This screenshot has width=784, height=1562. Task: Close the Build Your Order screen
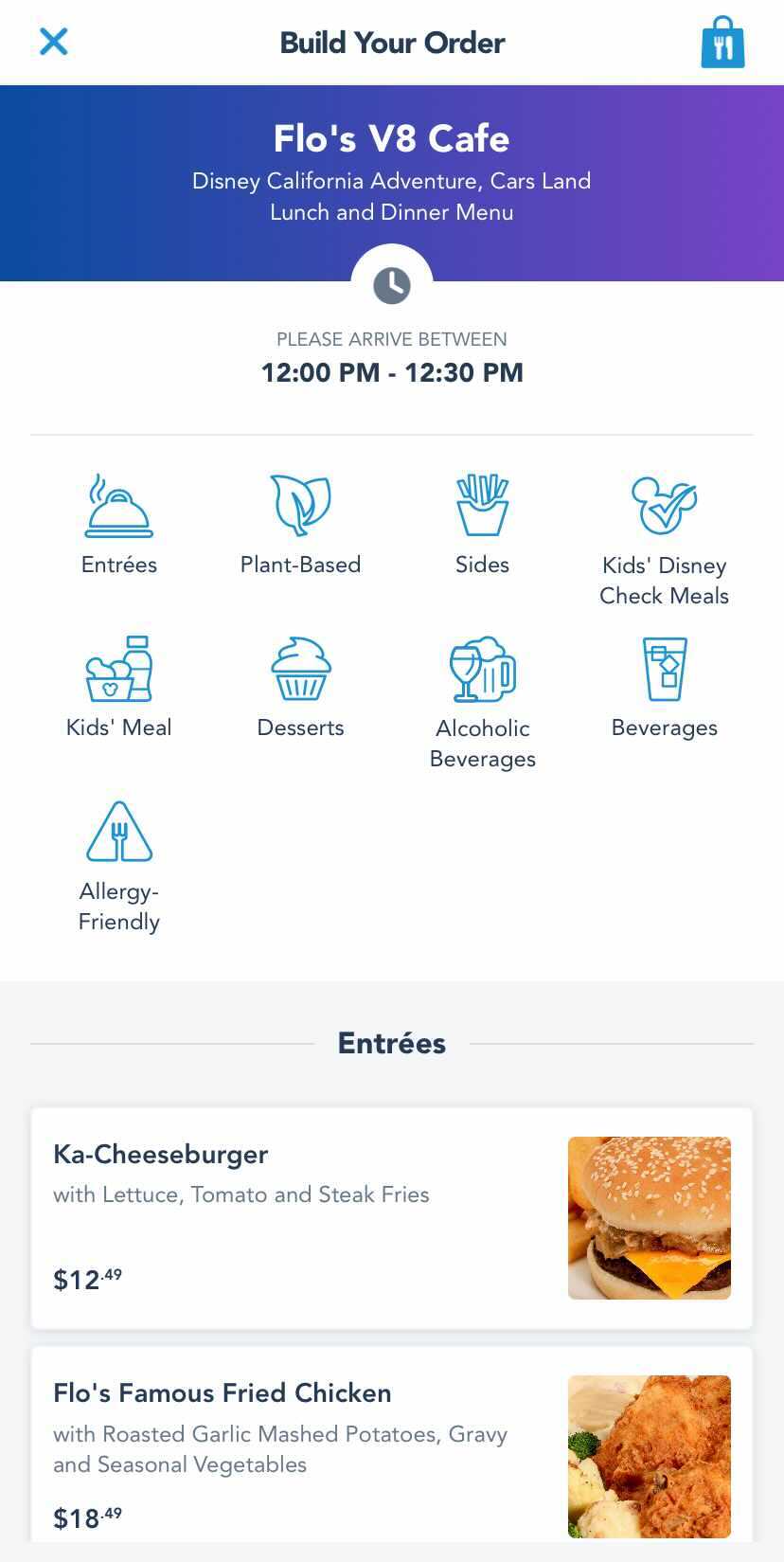pos(54,42)
